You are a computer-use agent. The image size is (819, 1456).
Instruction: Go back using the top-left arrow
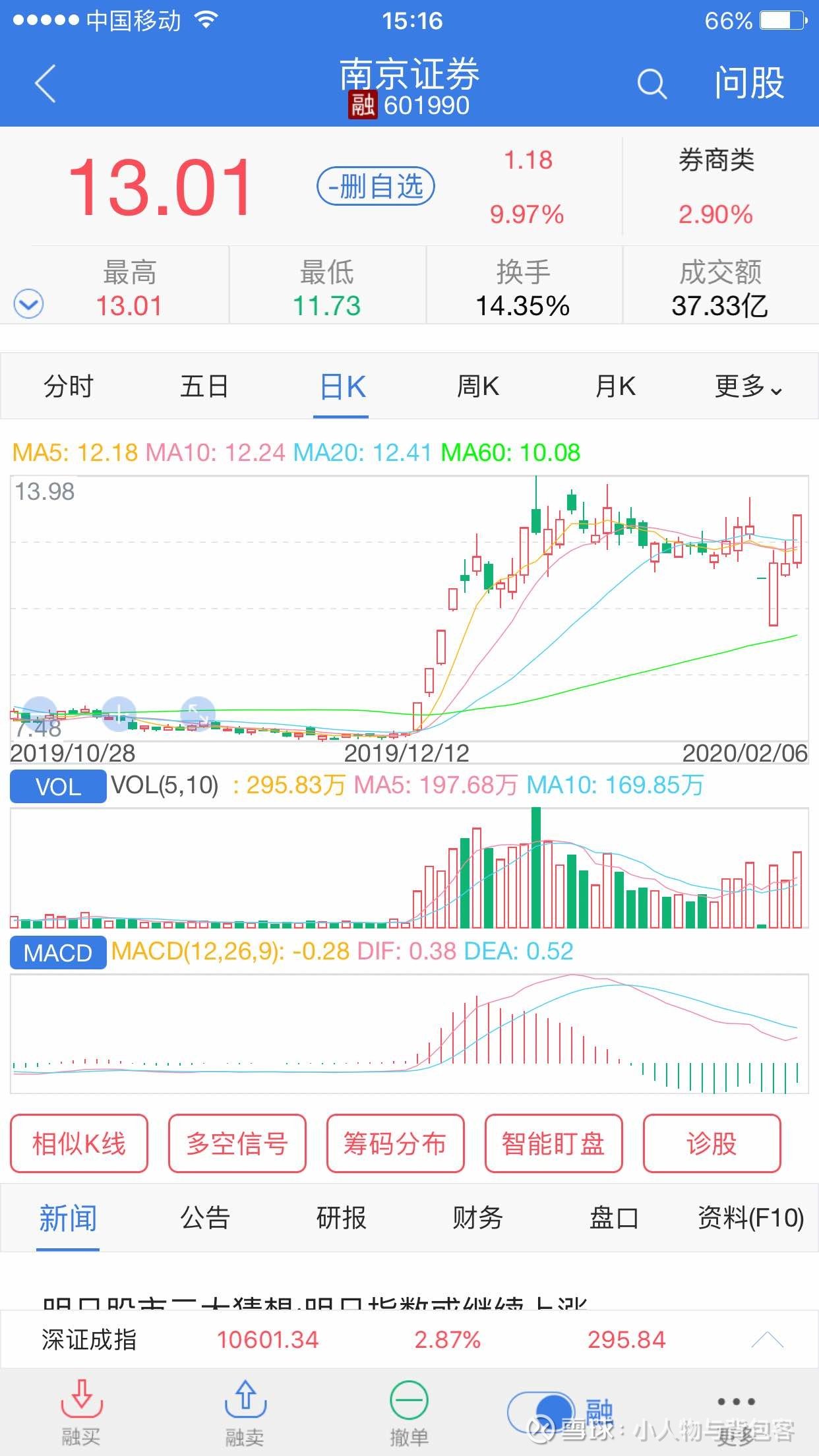click(x=45, y=84)
